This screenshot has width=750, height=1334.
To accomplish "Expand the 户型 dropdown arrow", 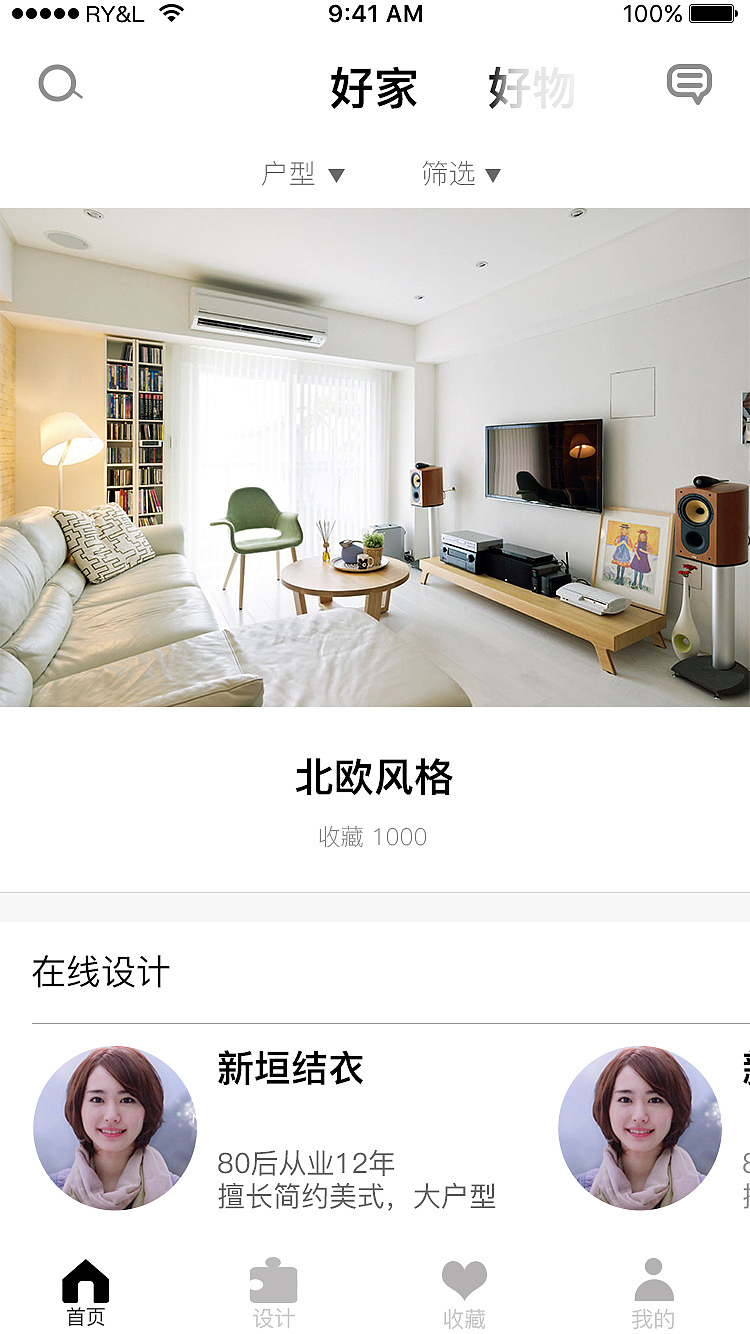I will click(339, 173).
